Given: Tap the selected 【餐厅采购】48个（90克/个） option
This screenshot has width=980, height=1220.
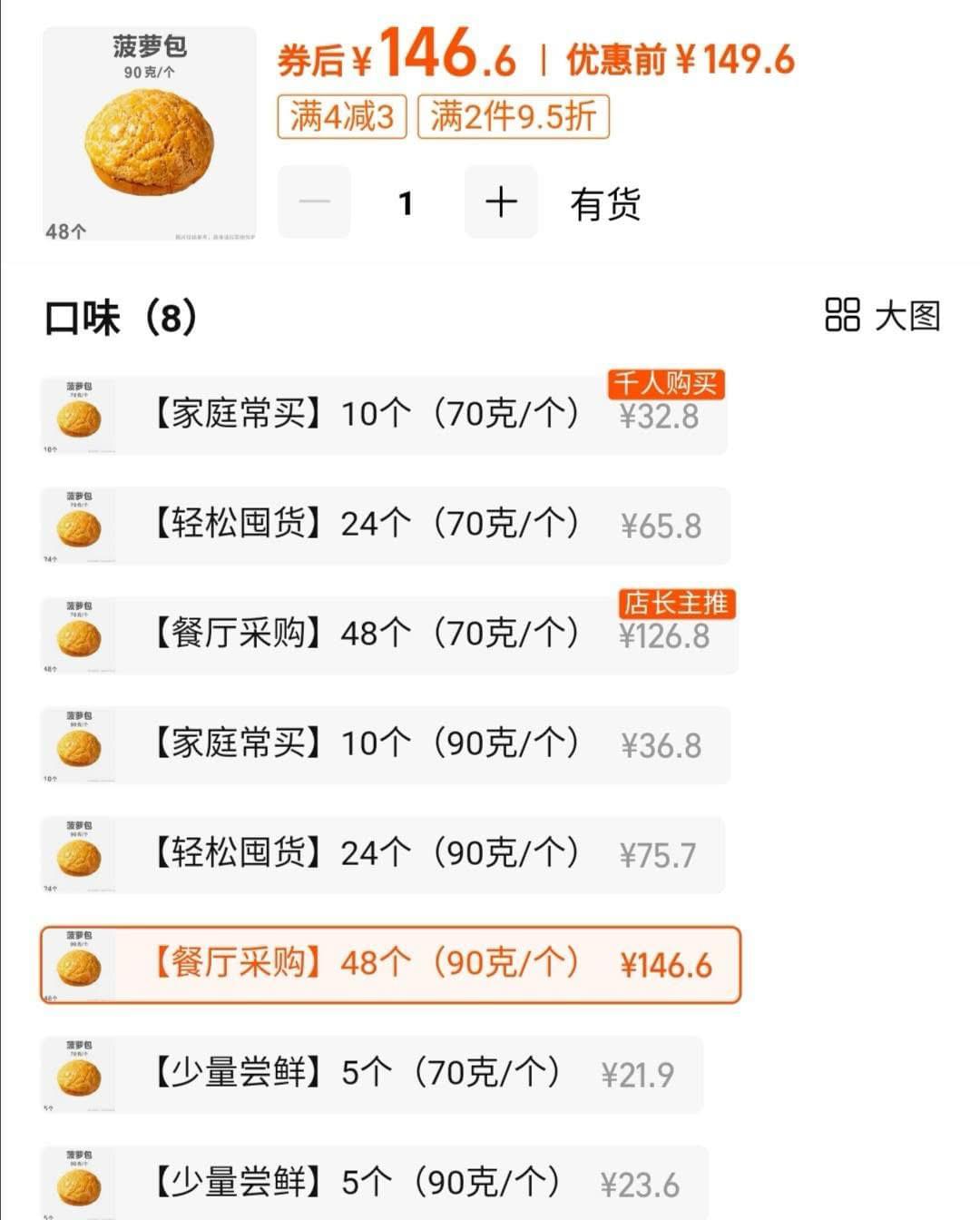Looking at the screenshot, I should point(390,965).
